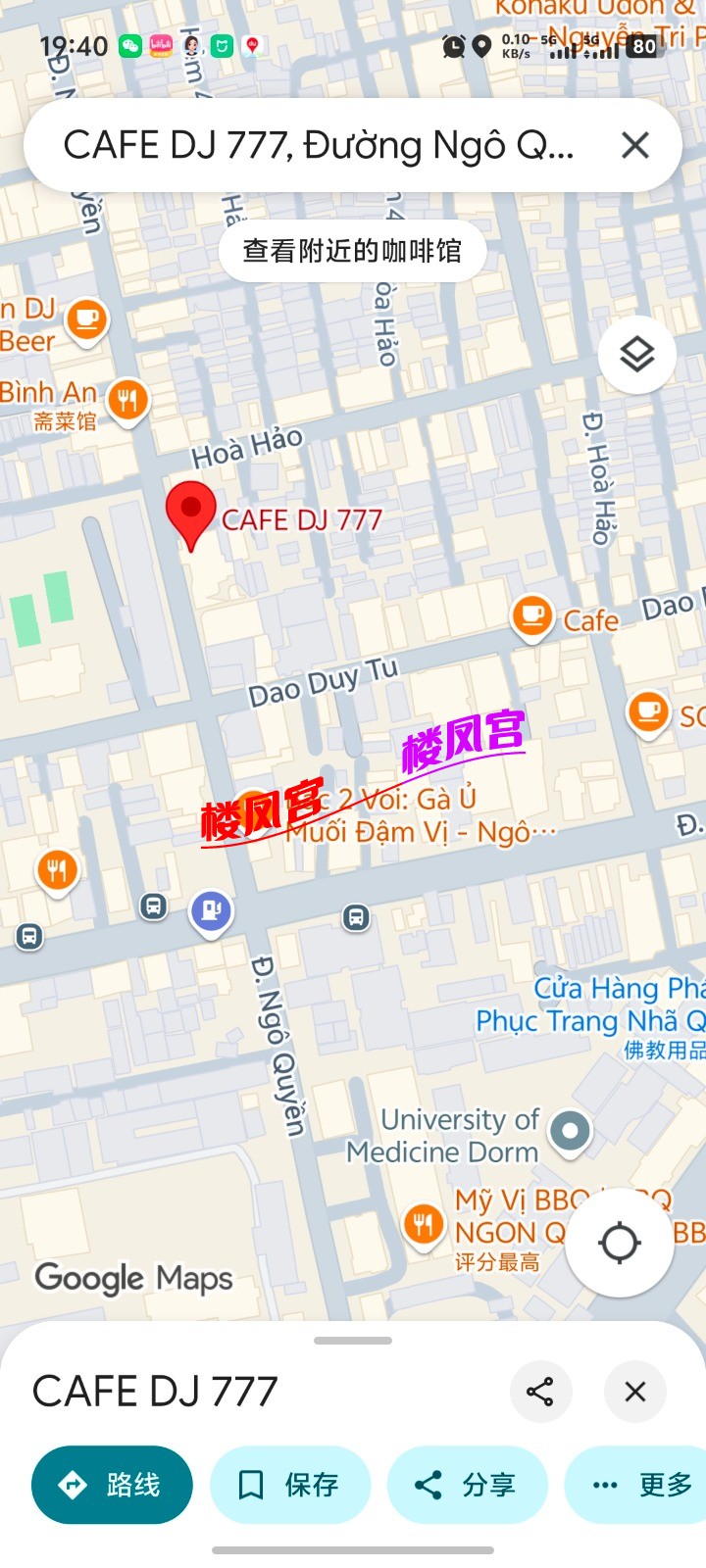Clear the CAFE DJ 777 search query
The image size is (706, 1568).
click(635, 146)
